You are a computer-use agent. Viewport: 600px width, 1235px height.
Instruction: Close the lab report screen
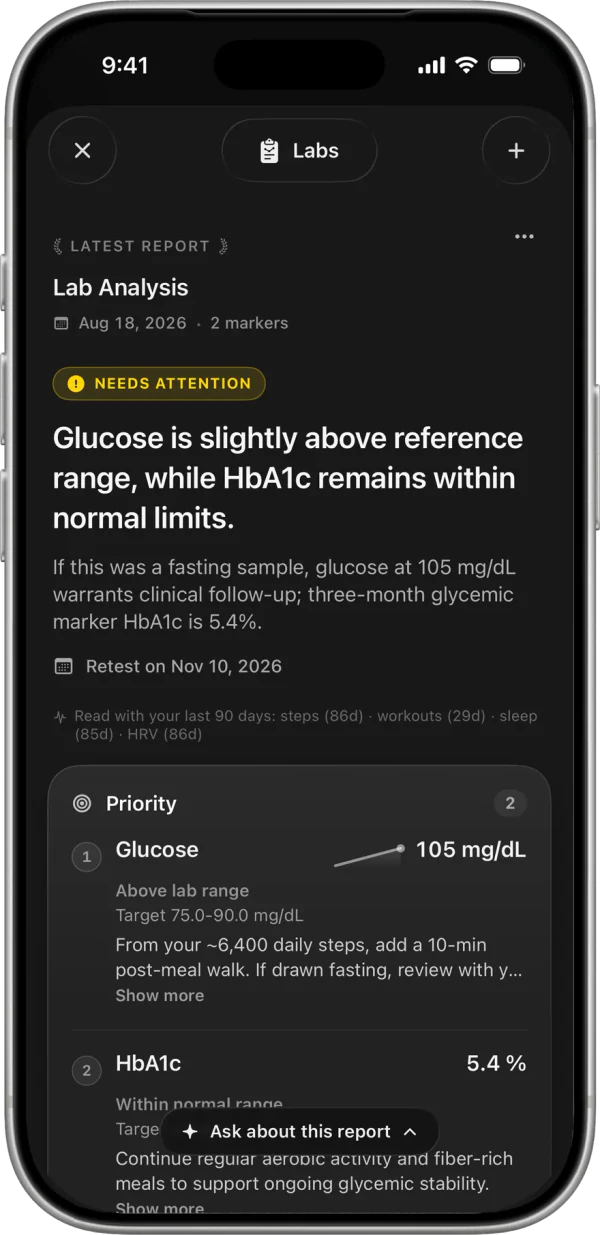tap(83, 151)
